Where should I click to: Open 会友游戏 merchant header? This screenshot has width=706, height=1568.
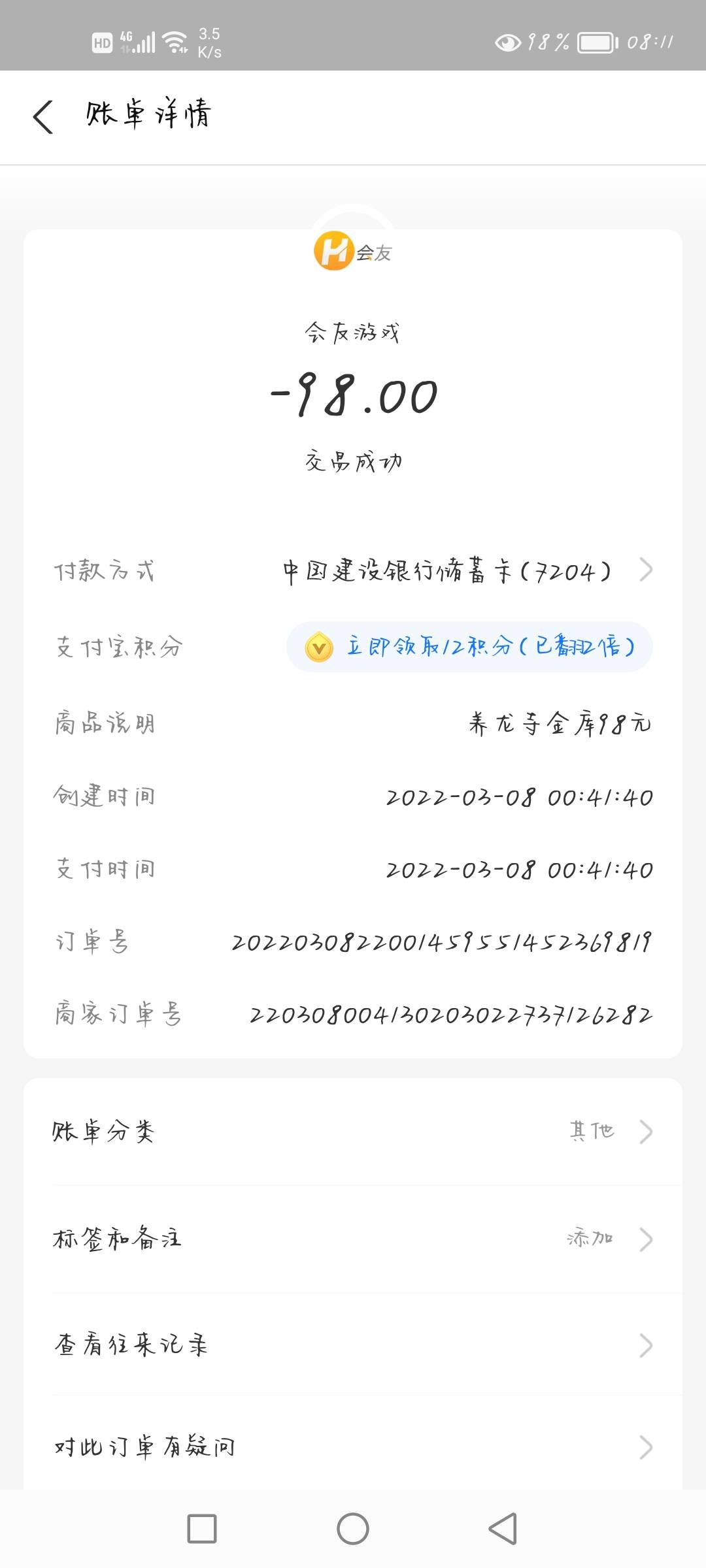click(x=353, y=252)
